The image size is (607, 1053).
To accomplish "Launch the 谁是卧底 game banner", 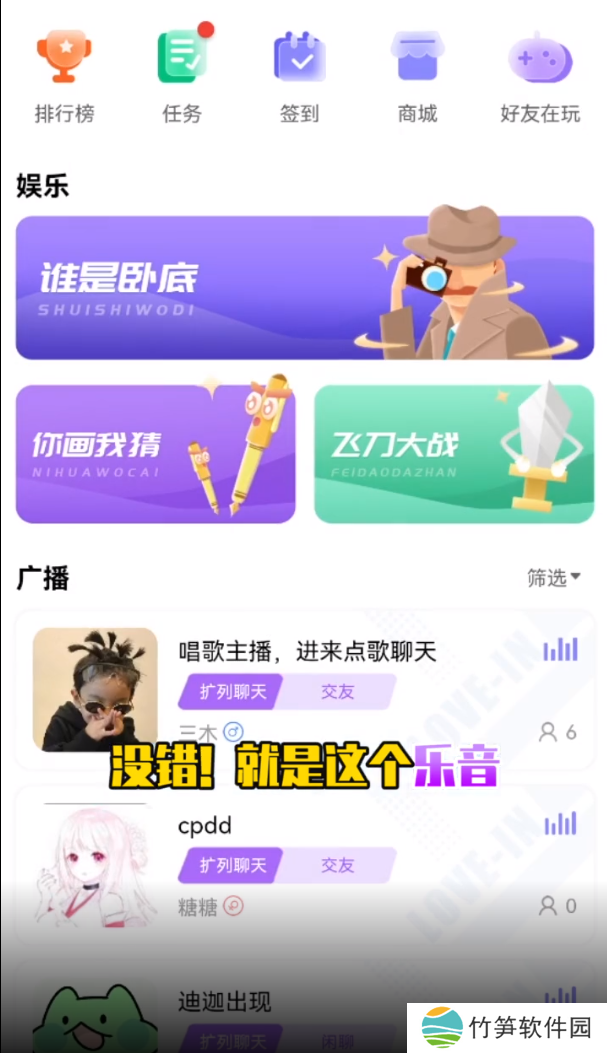I will (x=304, y=287).
